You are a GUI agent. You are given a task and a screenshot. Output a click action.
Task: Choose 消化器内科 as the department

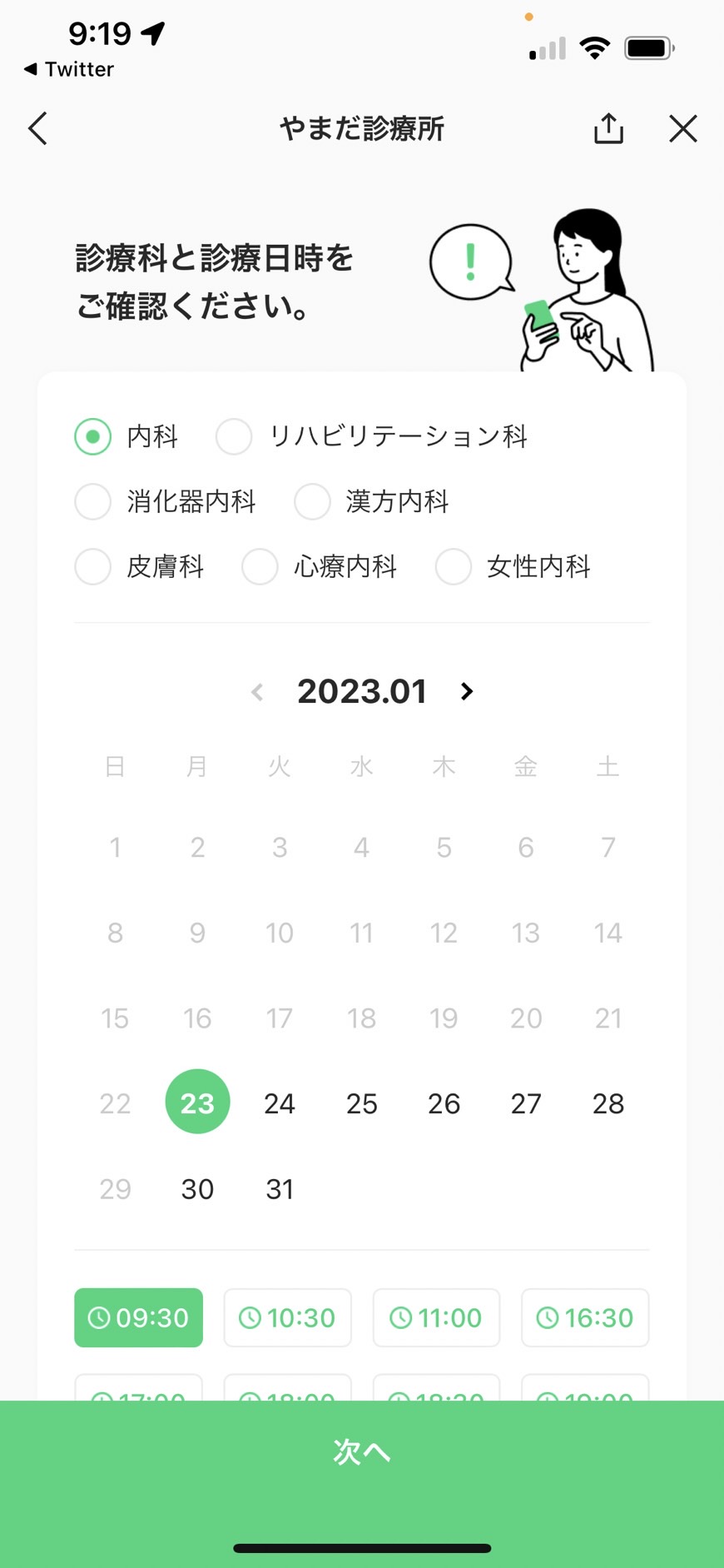pyautogui.click(x=165, y=501)
